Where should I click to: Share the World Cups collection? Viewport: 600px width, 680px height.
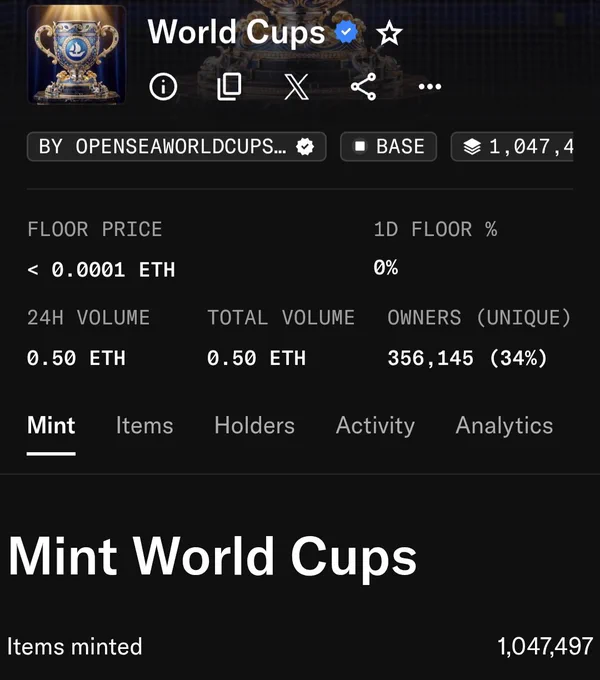(x=363, y=86)
